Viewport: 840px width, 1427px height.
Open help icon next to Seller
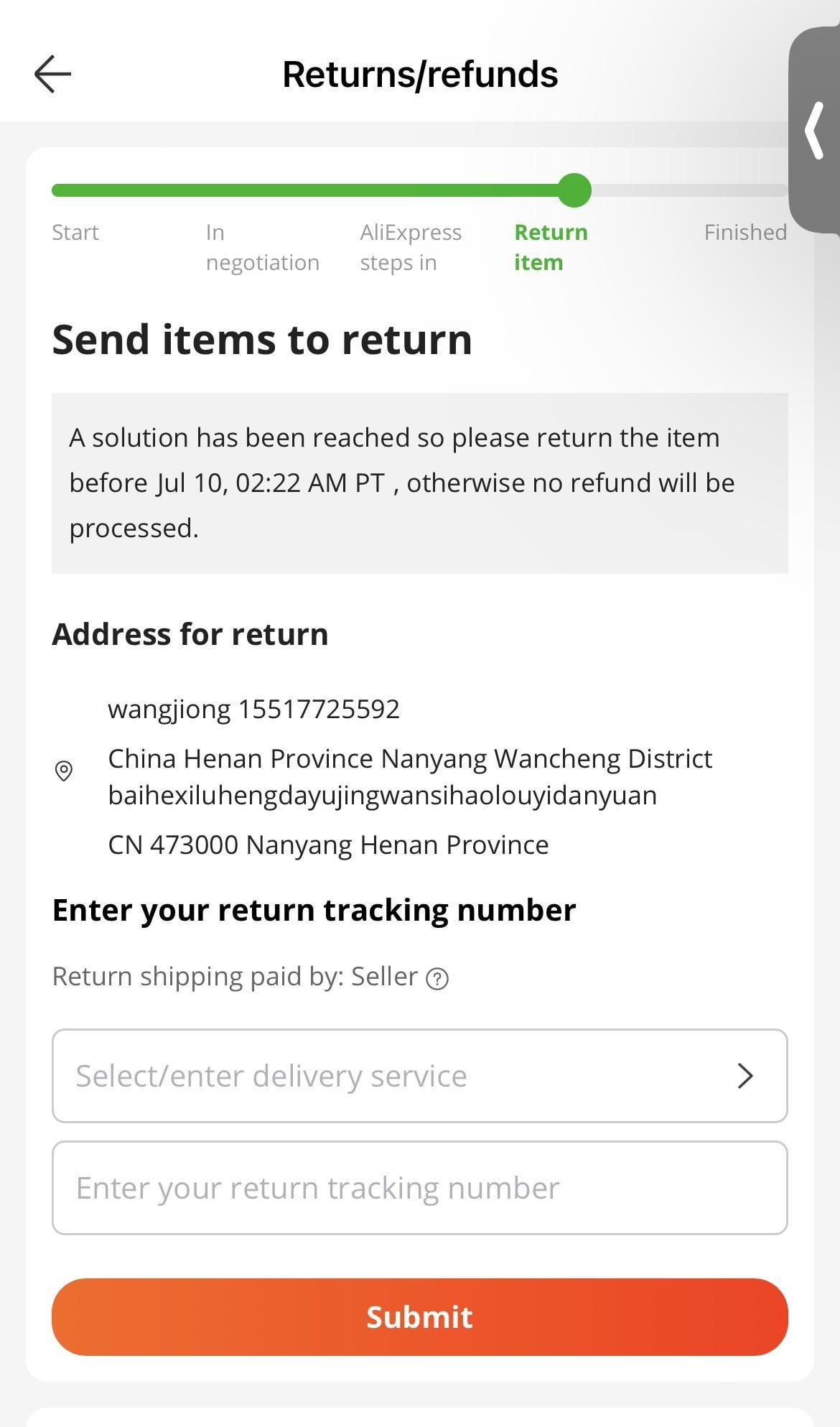(x=437, y=978)
